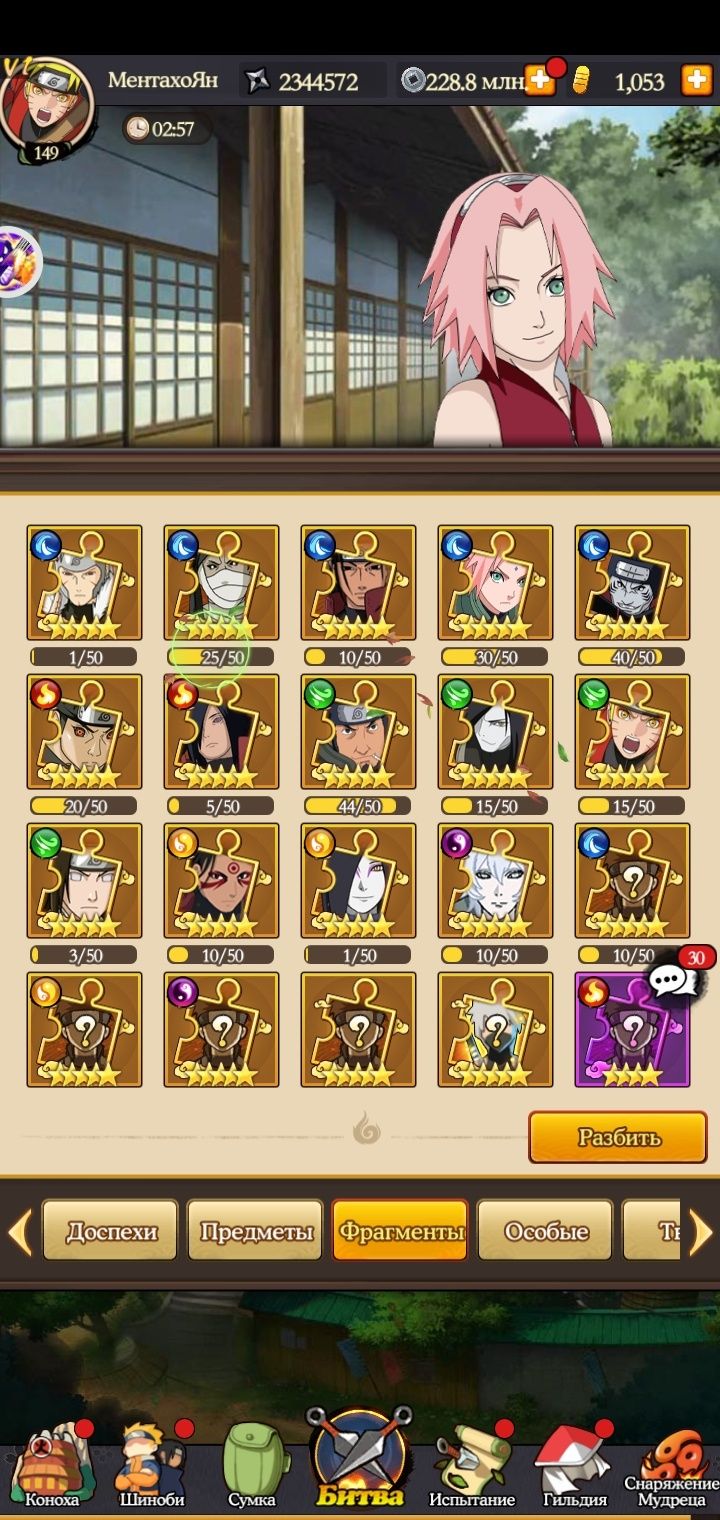Switch to the Предметы tab

[256, 1231]
